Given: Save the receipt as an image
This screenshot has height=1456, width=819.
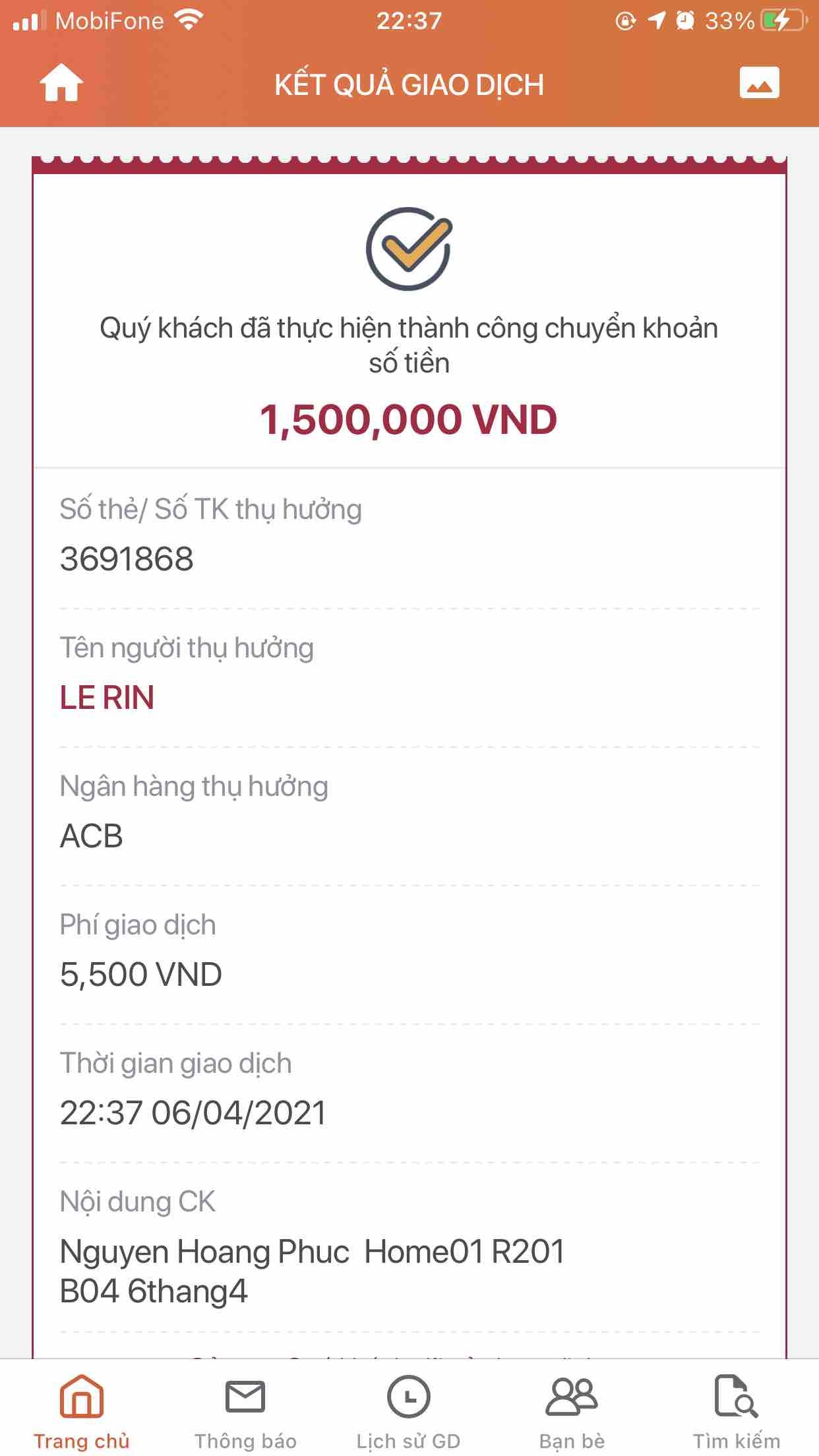Looking at the screenshot, I should click(759, 83).
